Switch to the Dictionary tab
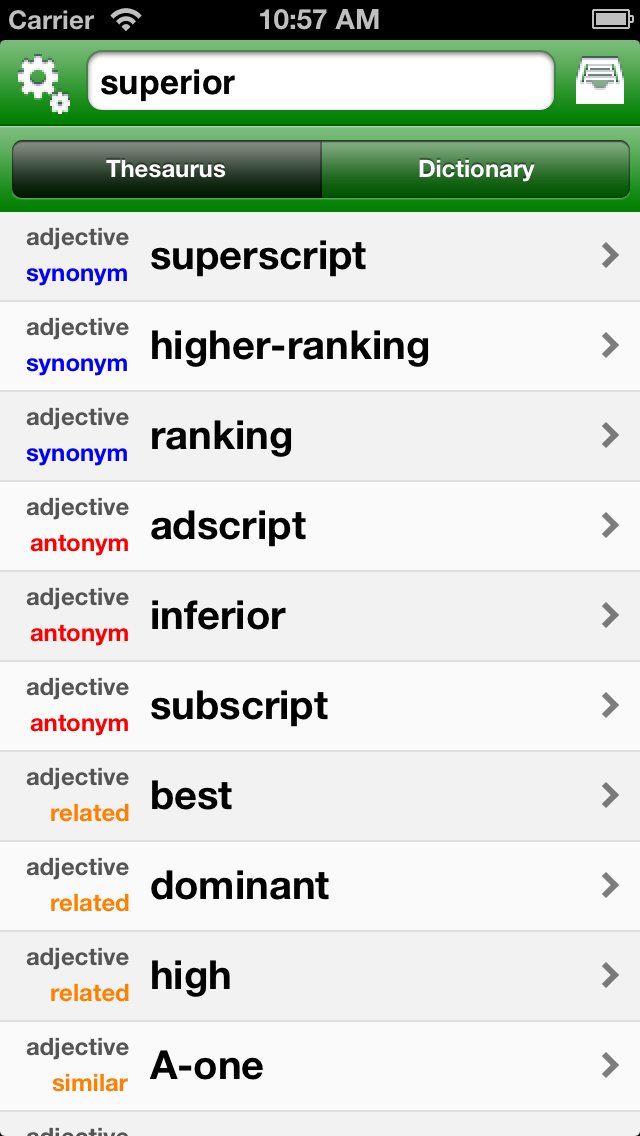The width and height of the screenshot is (640, 1136). point(476,169)
